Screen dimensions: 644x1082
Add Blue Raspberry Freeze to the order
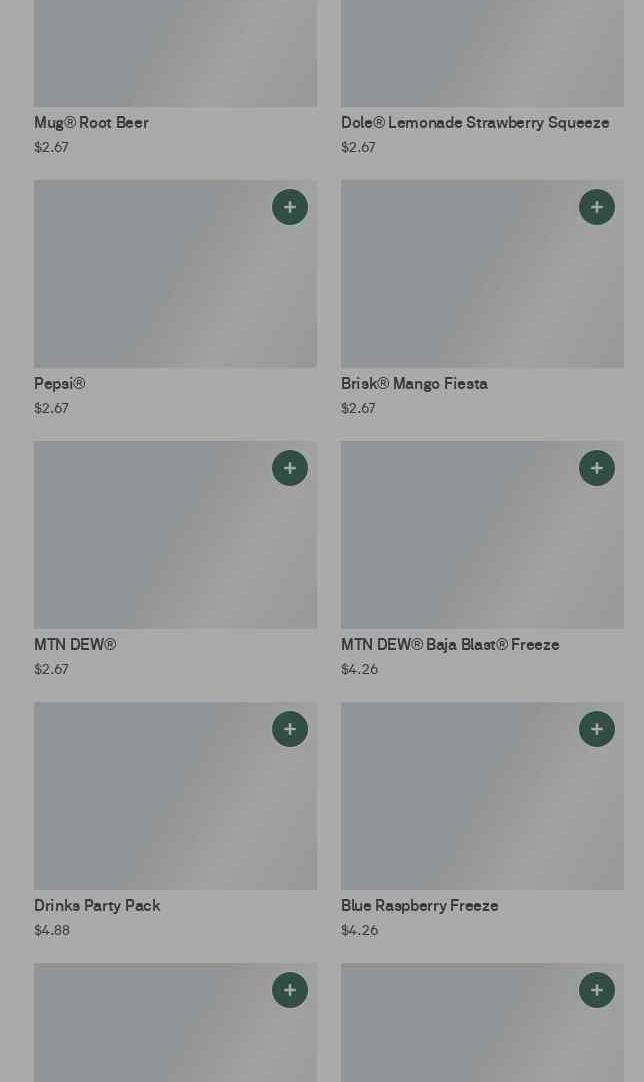(597, 729)
